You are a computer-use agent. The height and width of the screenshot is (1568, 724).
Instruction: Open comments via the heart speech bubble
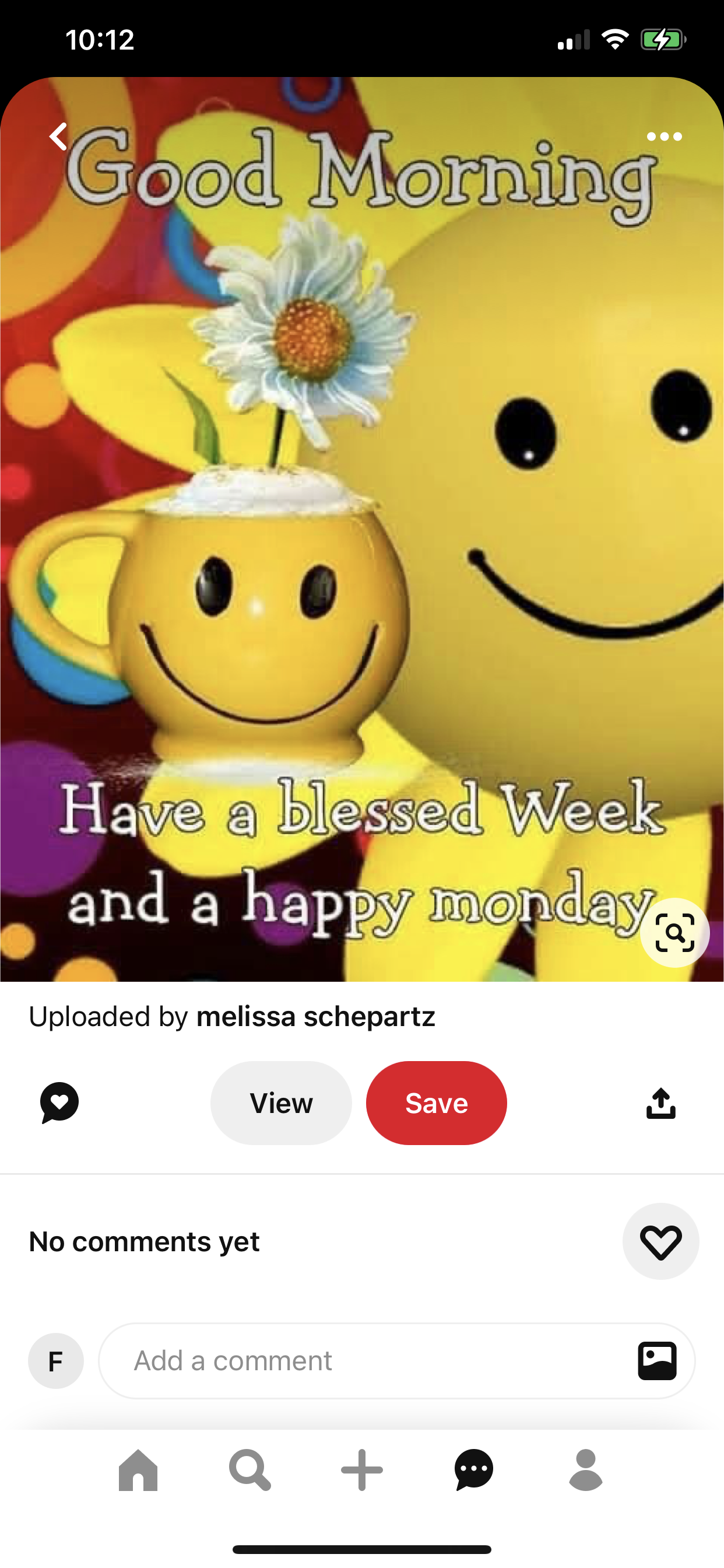coord(59,1102)
